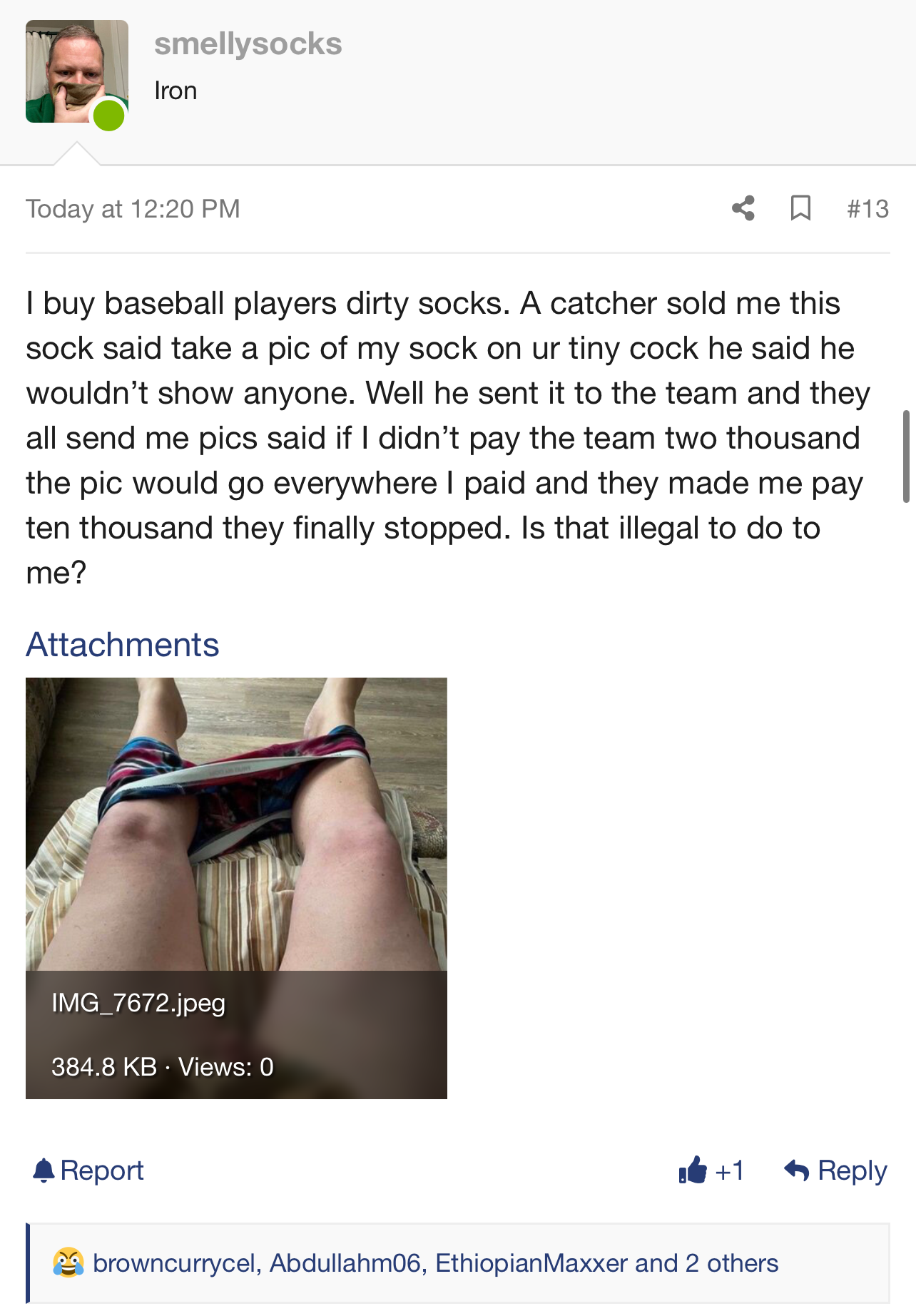This screenshot has height=1316, width=916.
Task: Tap the poster's avatar picture
Action: click(76, 71)
